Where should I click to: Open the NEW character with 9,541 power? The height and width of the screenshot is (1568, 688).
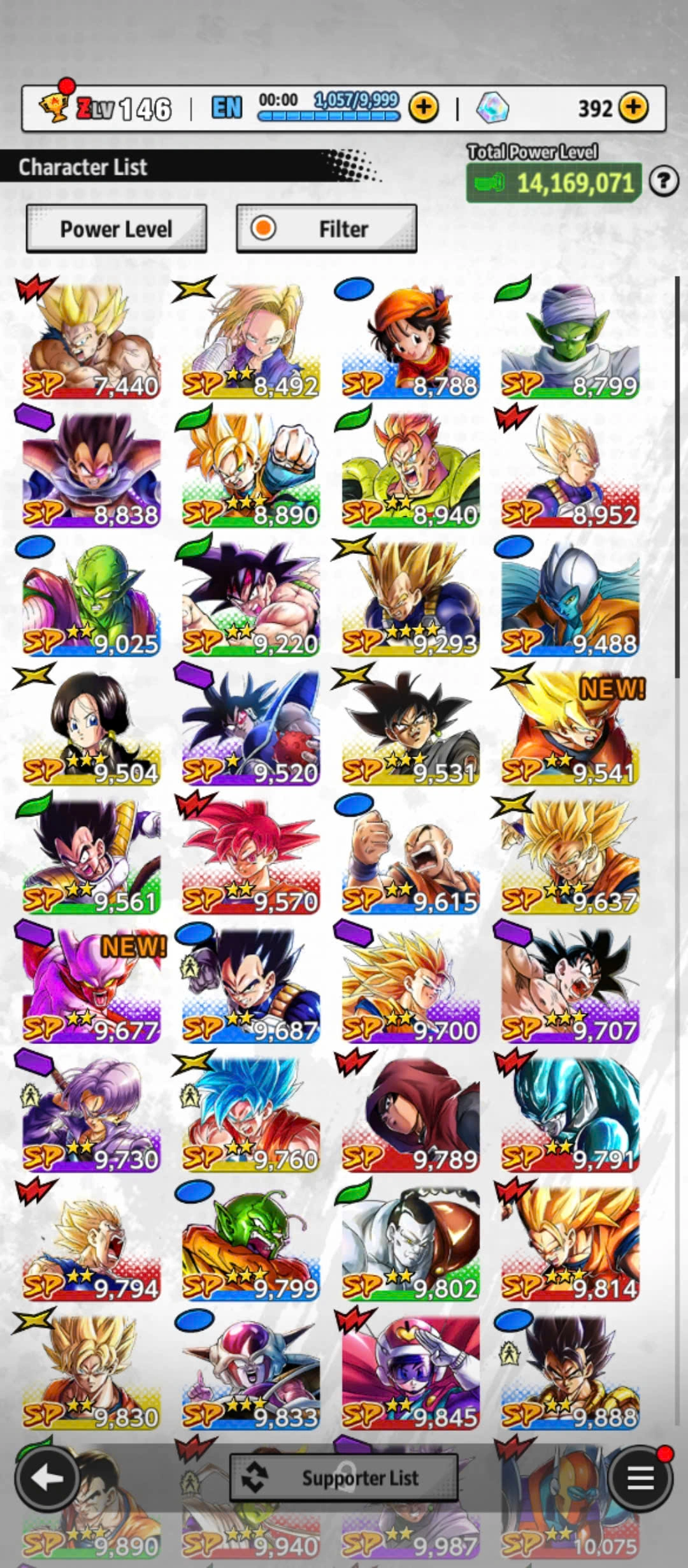pos(570,728)
